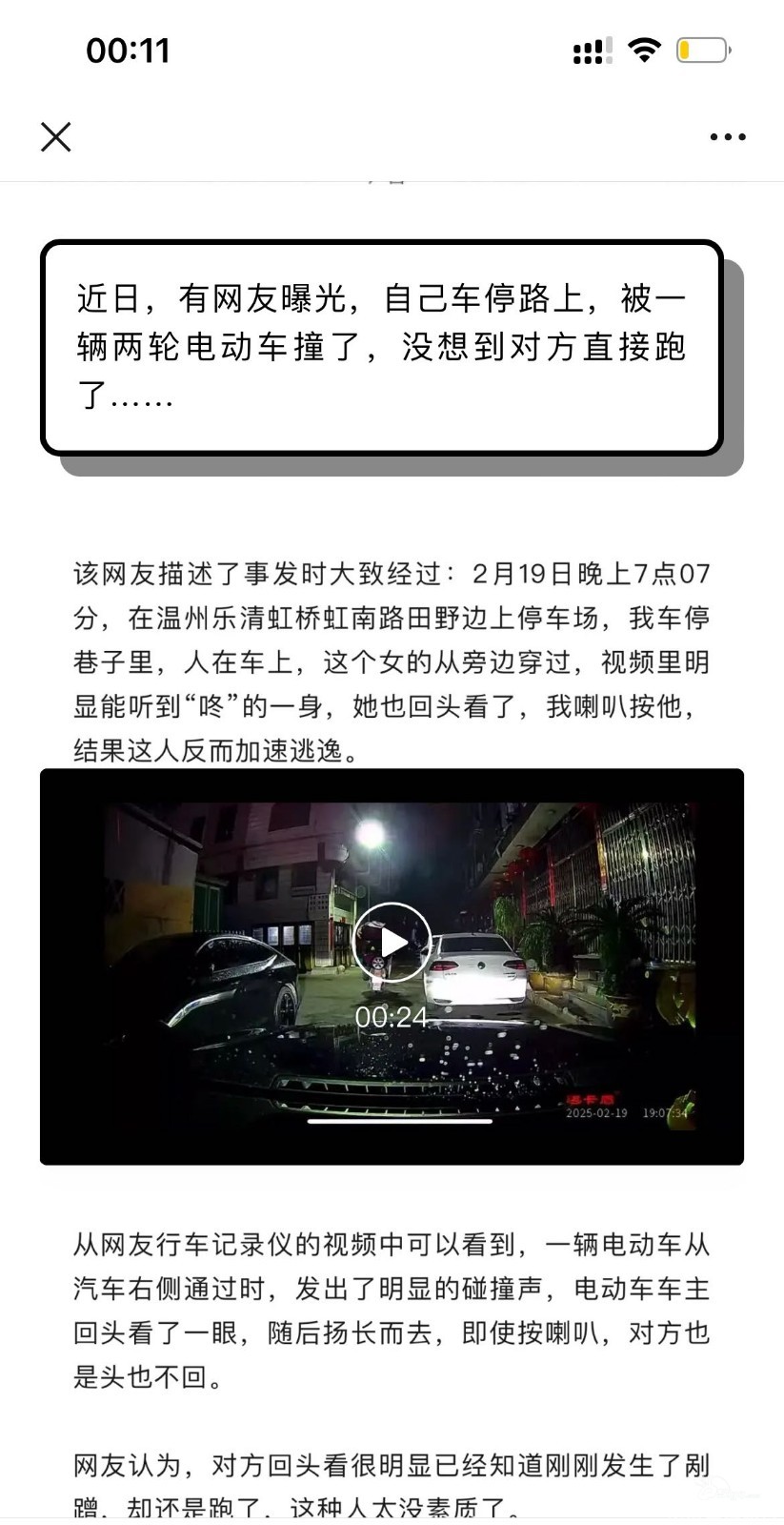Close the article page

pyautogui.click(x=56, y=137)
